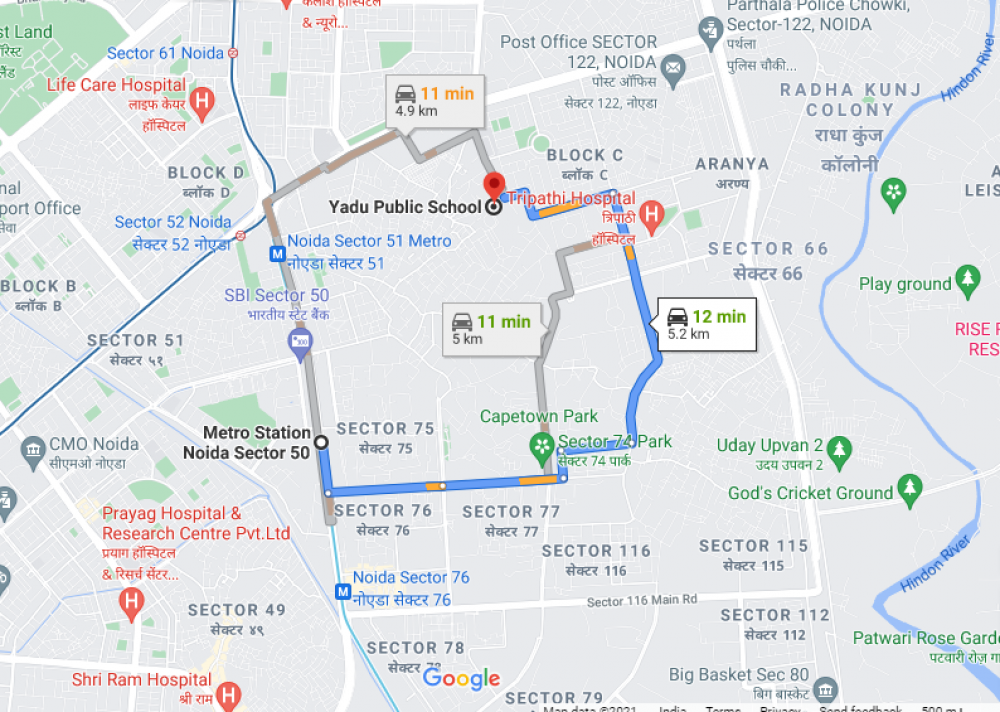The height and width of the screenshot is (712, 1000).
Task: Open Post Office Sector 122 marker
Action: point(674,70)
